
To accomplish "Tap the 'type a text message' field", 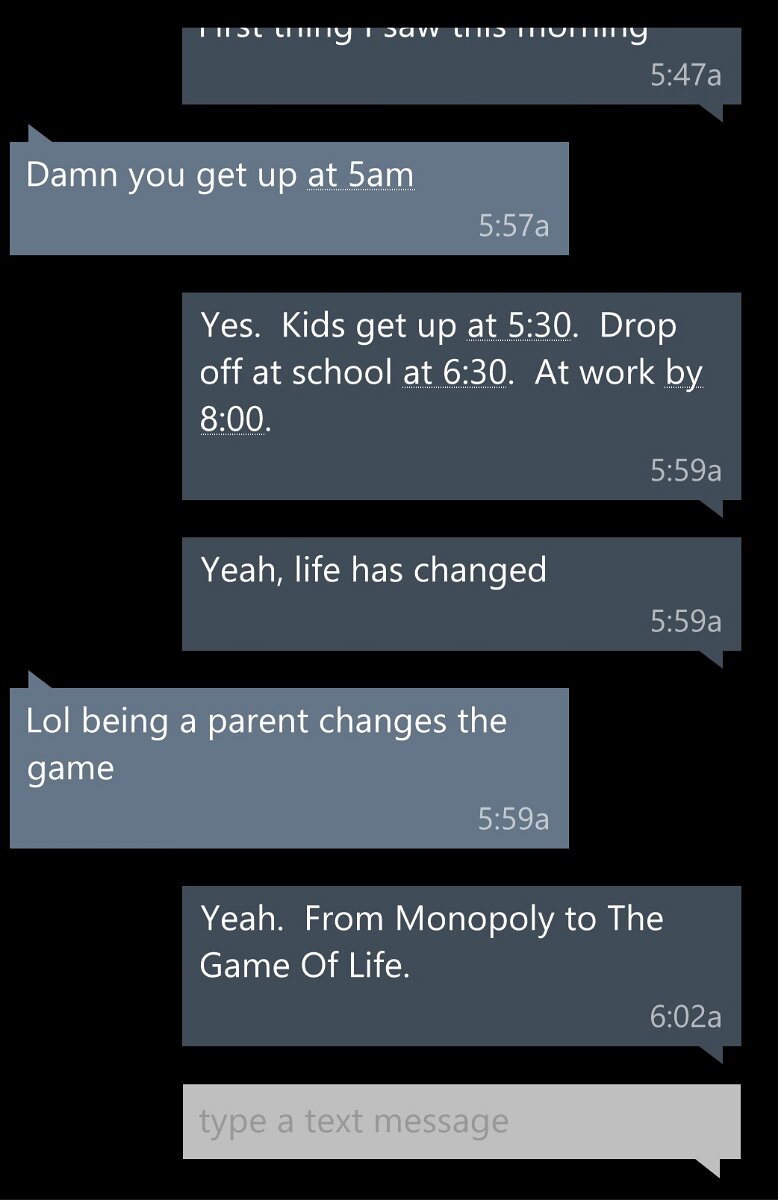I will point(460,1121).
